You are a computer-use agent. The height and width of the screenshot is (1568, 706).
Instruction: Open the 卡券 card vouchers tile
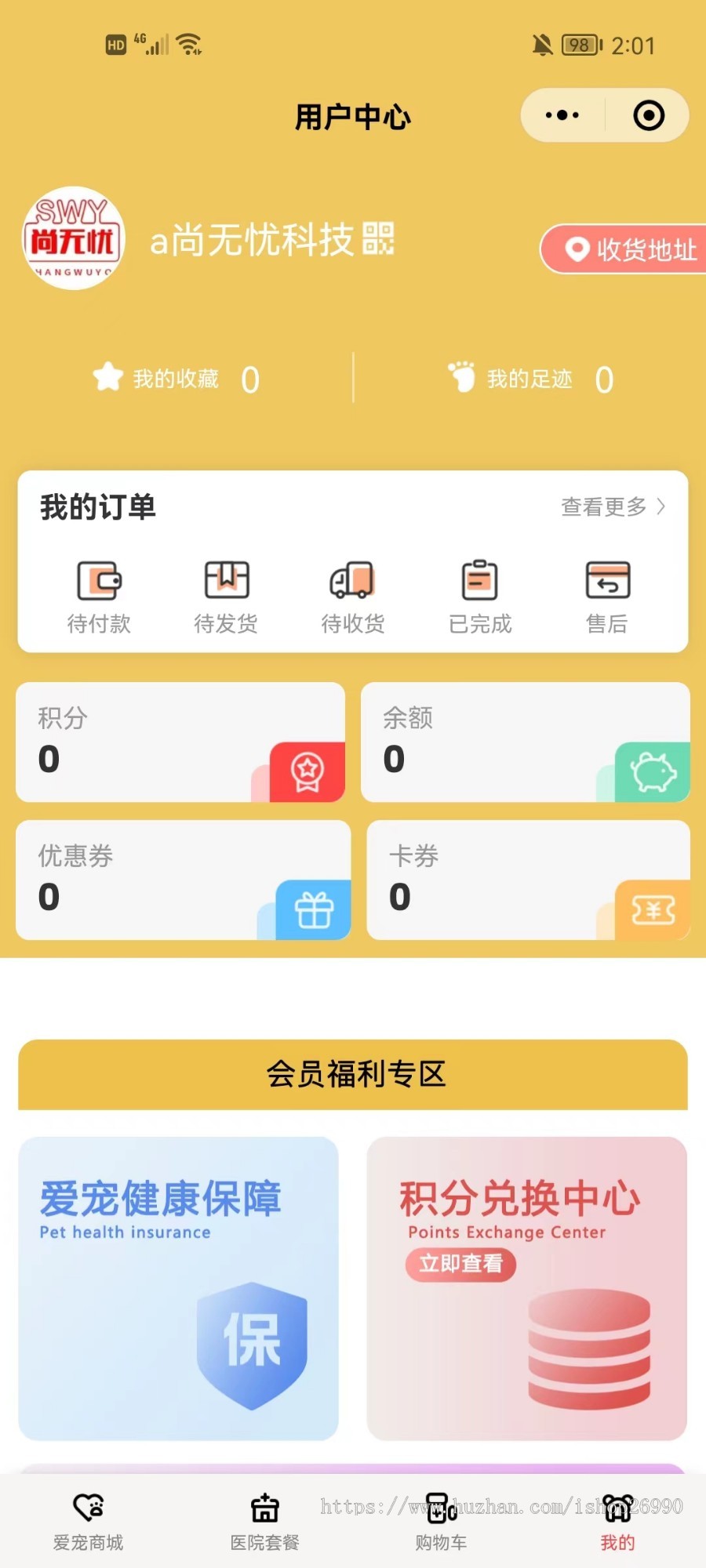[x=528, y=880]
